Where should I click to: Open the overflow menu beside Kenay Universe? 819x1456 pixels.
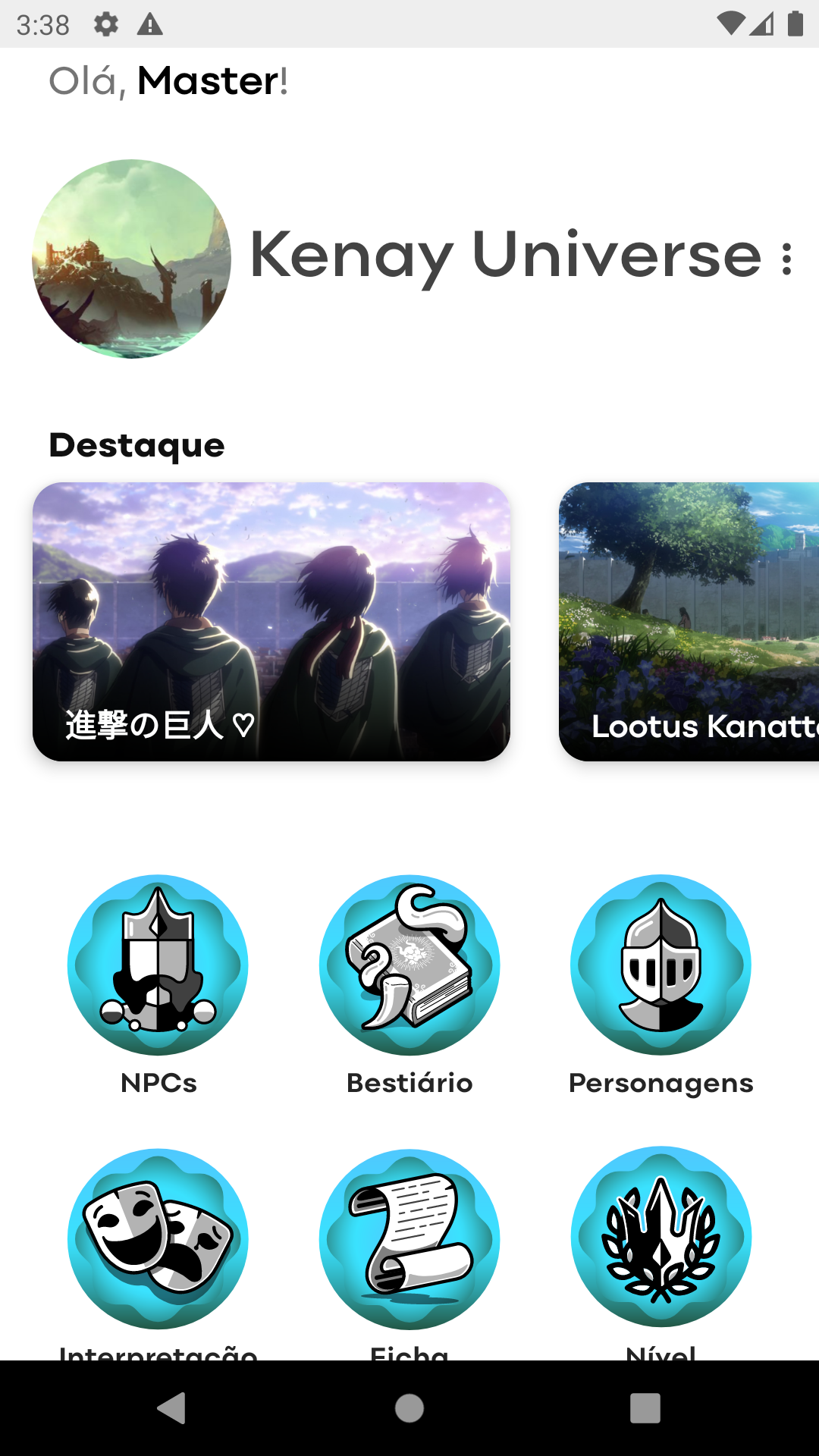tap(787, 259)
